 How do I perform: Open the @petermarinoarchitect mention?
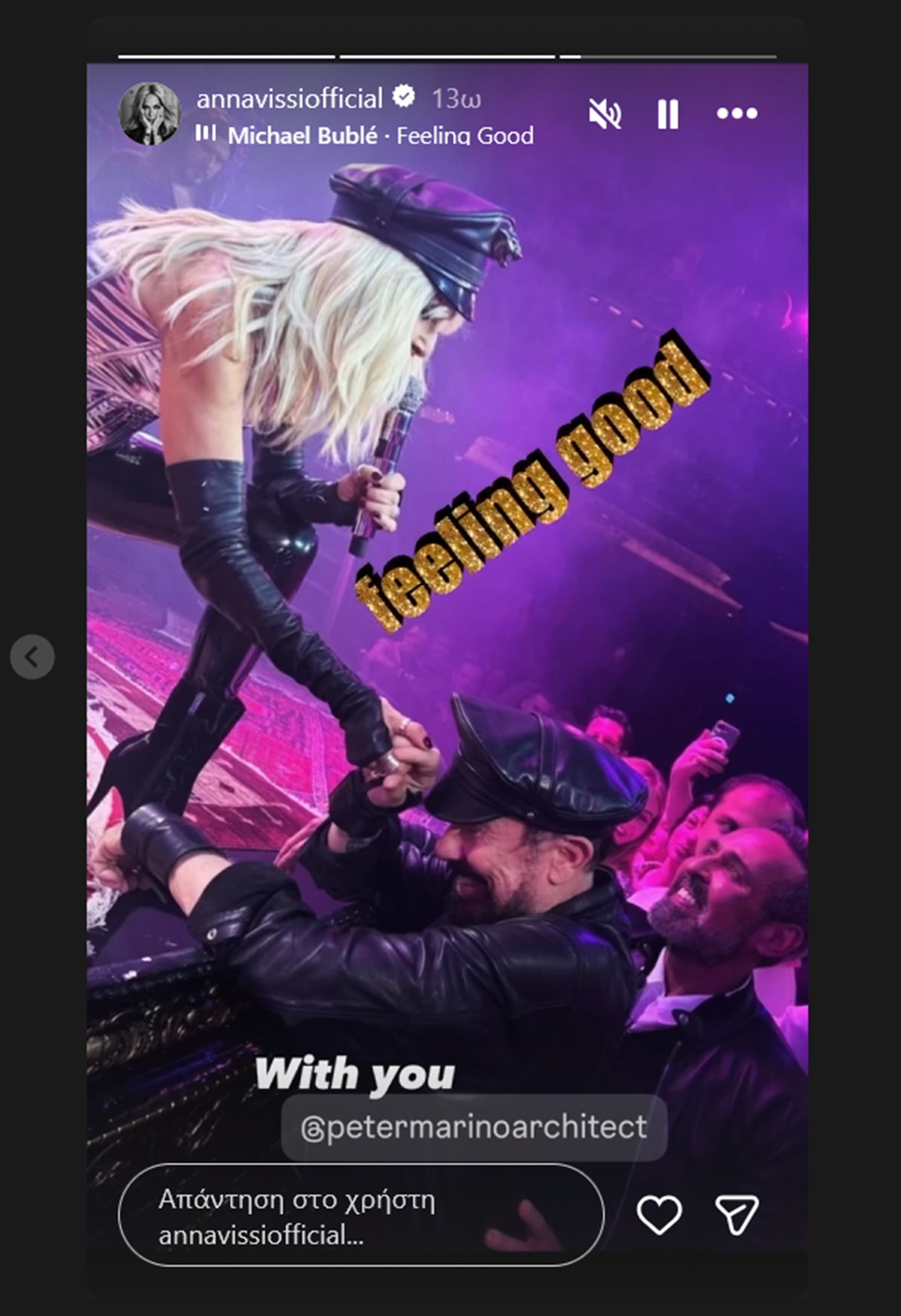tap(474, 1127)
